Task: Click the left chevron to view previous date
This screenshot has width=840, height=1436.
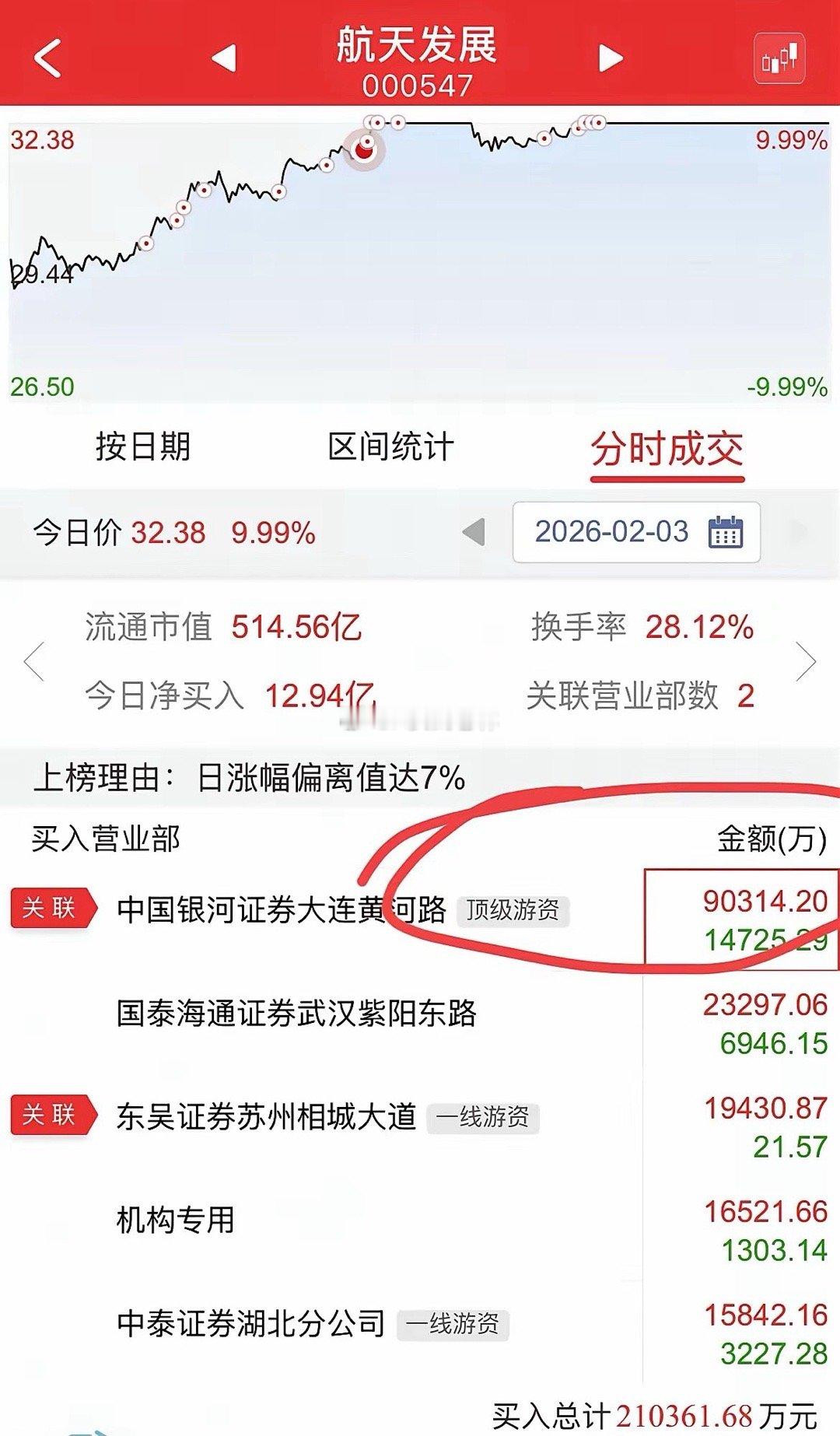Action: point(474,533)
